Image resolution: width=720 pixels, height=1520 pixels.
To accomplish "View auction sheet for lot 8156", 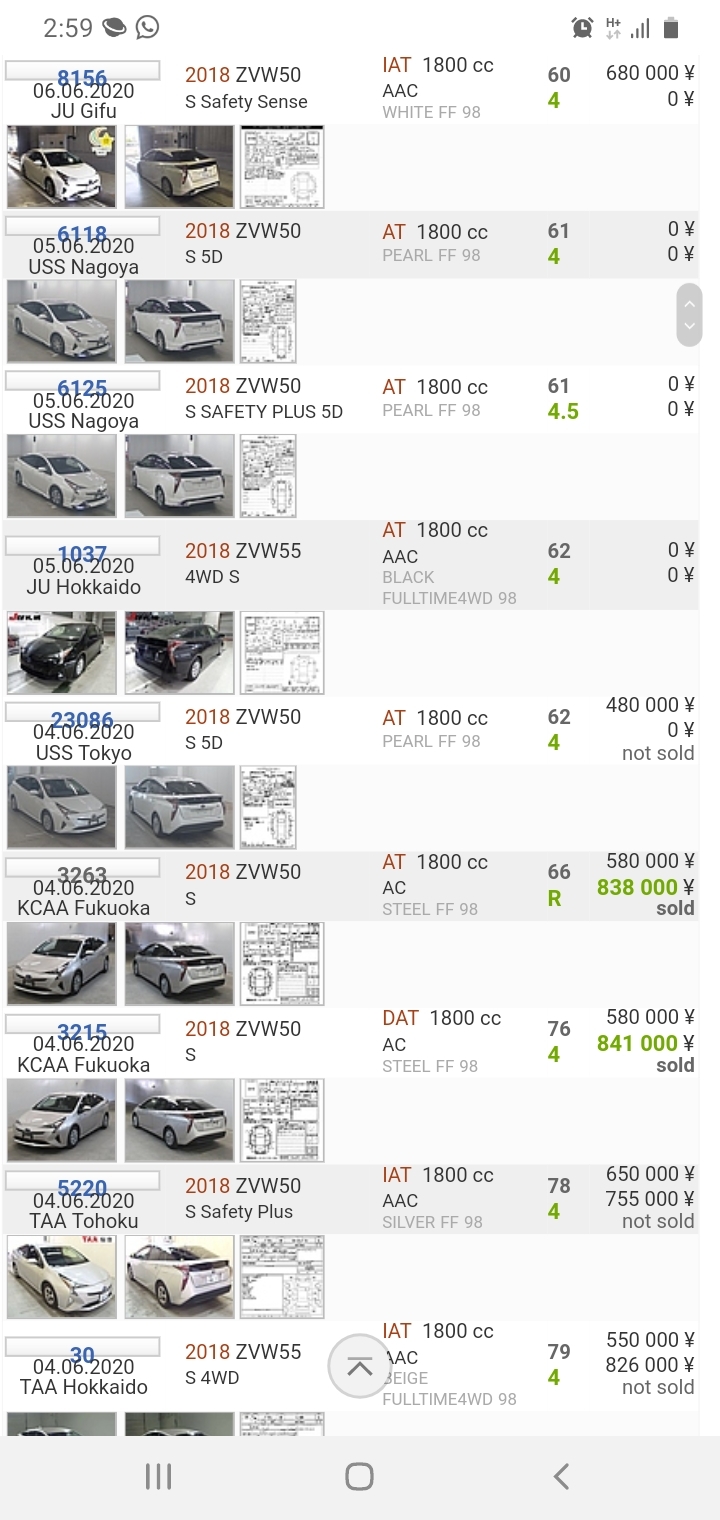I will click(x=282, y=167).
